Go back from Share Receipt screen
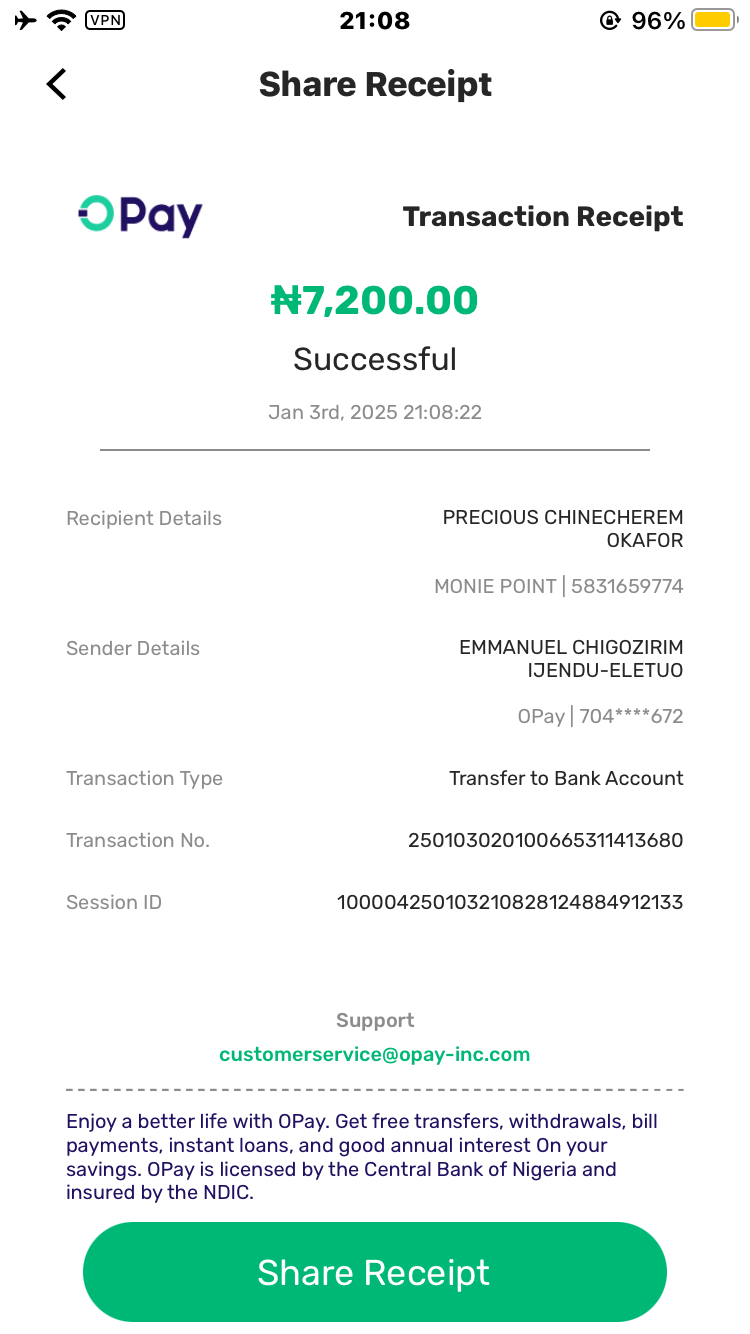 click(x=57, y=84)
